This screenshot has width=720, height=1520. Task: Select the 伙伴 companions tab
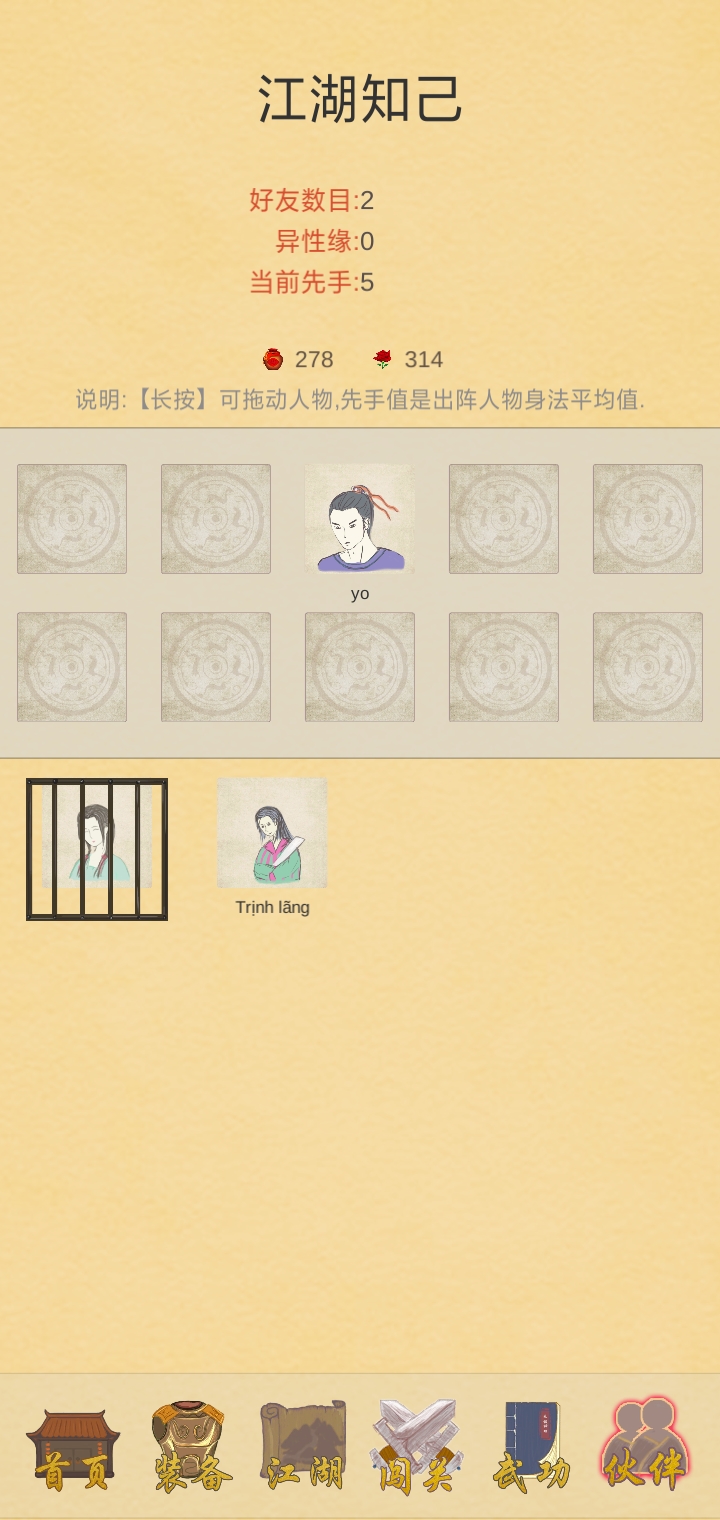pos(645,1448)
